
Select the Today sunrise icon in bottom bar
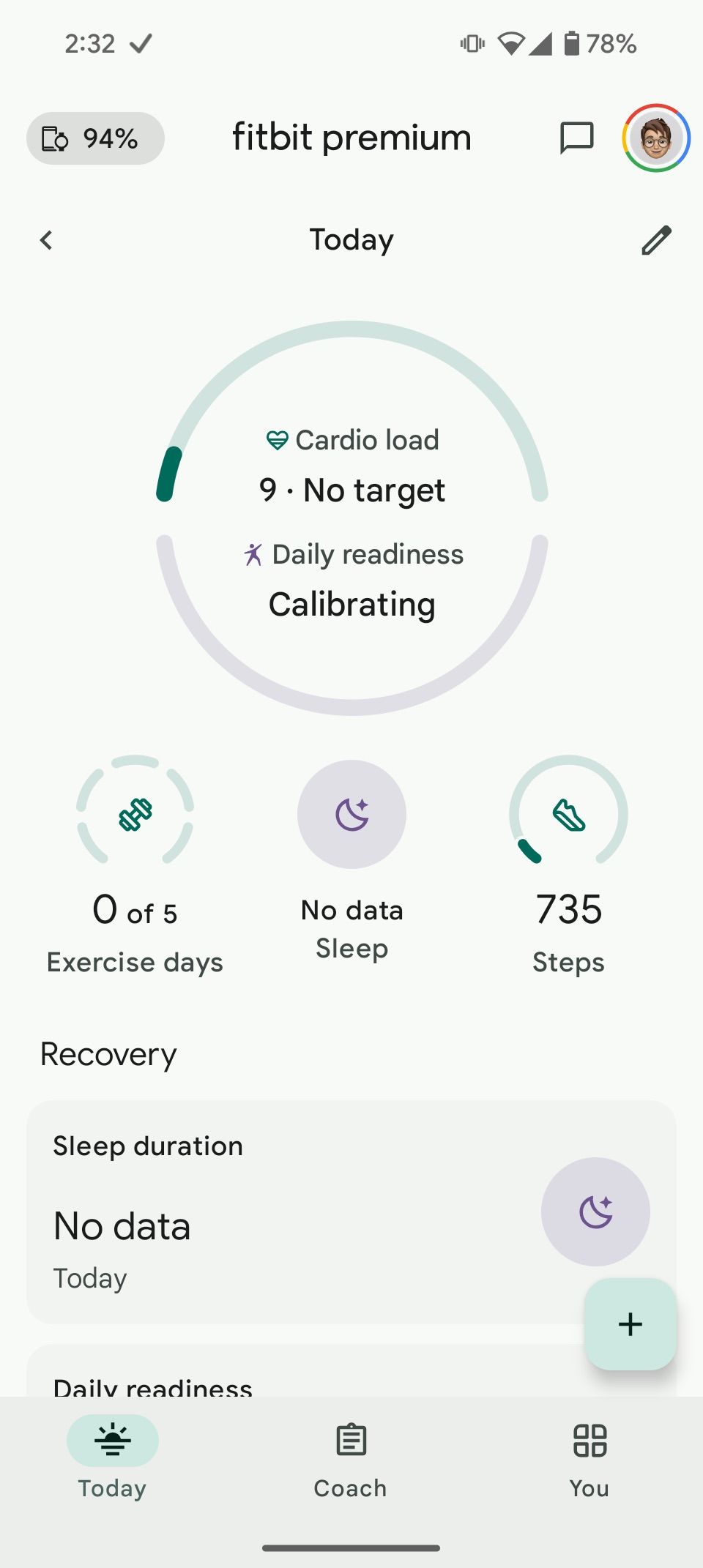111,1440
